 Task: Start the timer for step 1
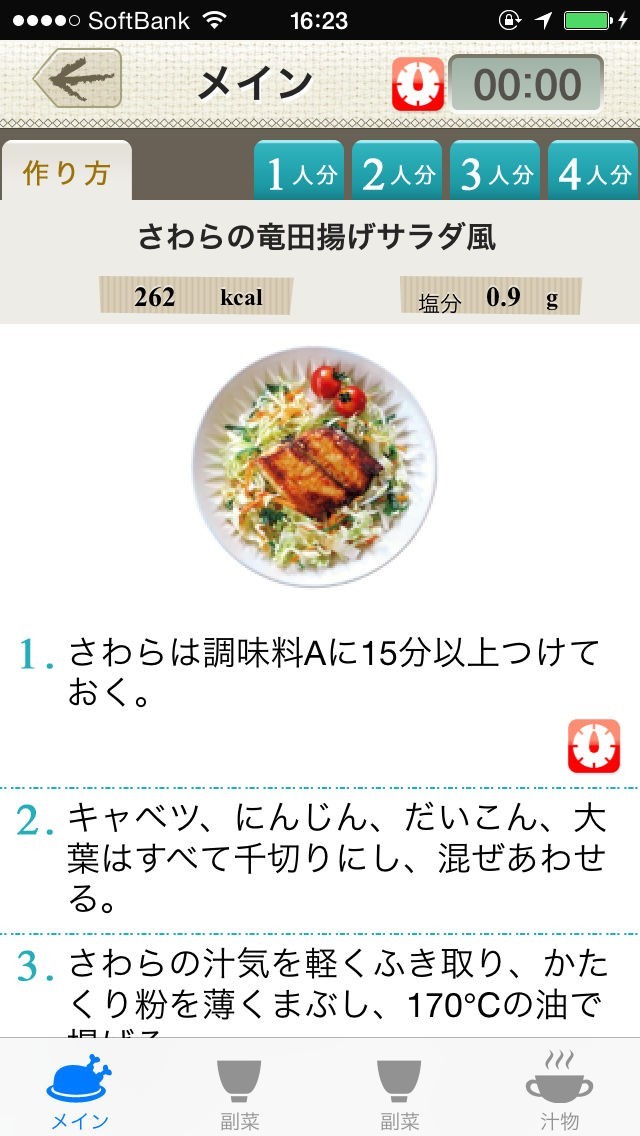click(594, 746)
